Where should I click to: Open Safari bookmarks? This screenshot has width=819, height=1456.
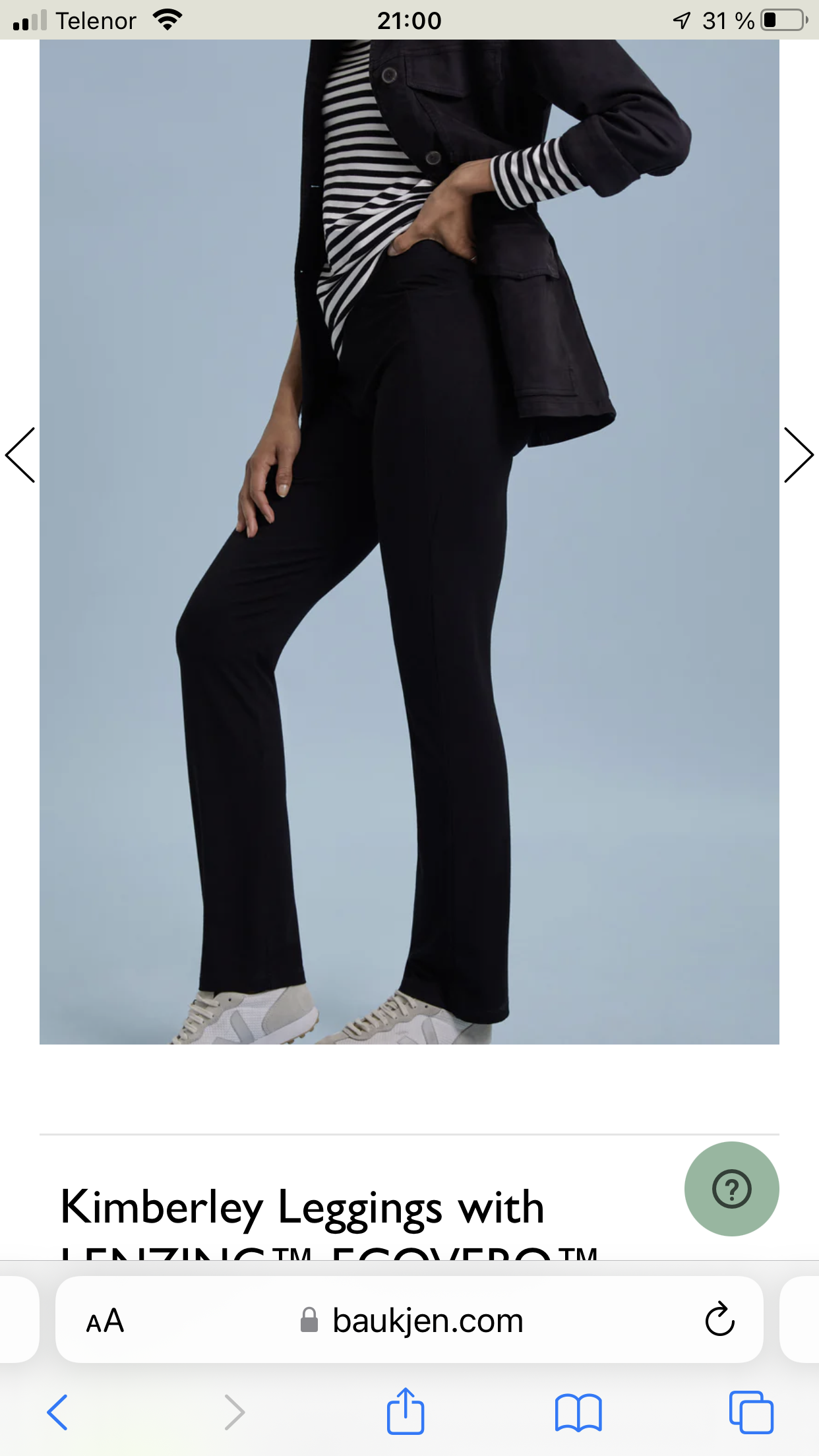(x=578, y=1412)
